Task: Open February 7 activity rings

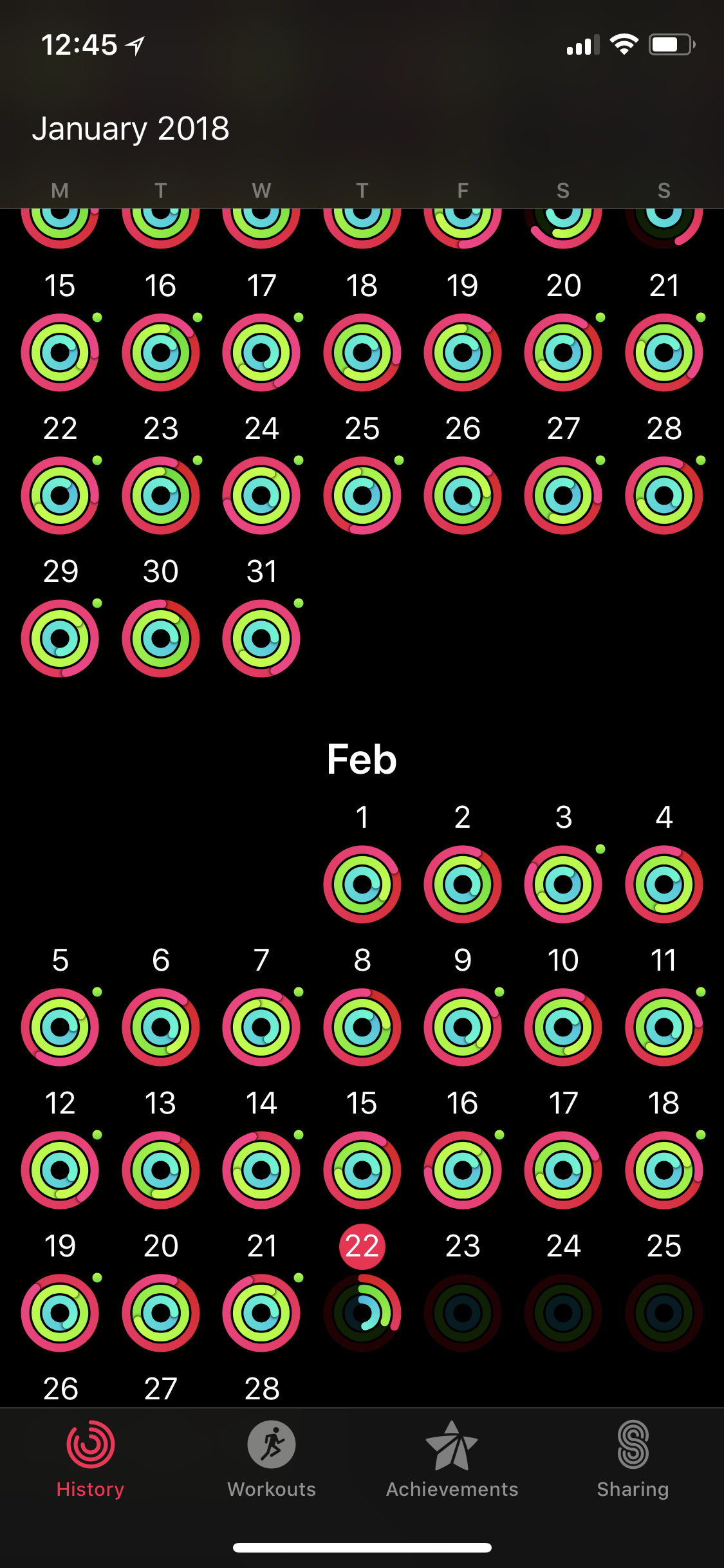Action: pos(261,1027)
